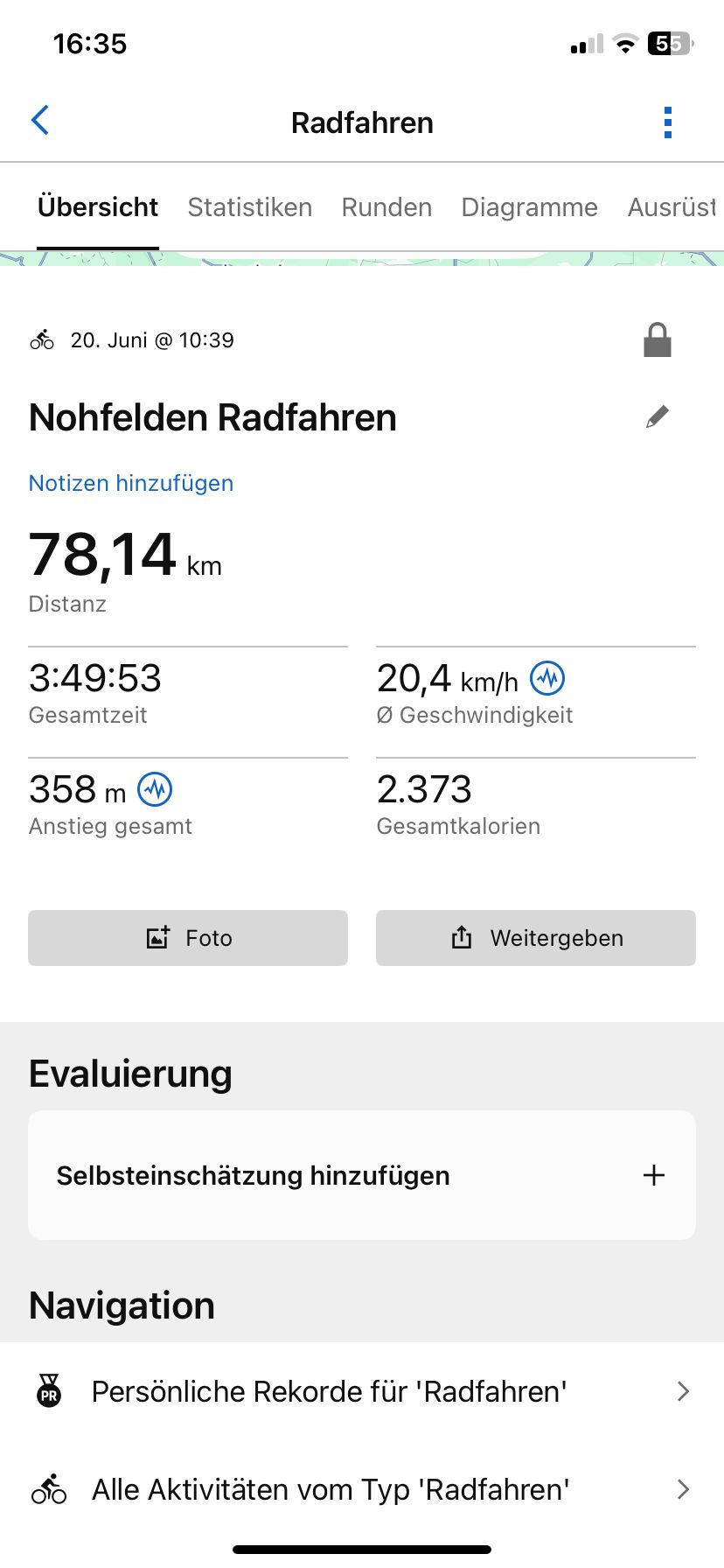Tap the Notizen hinzufügen link
Image resolution: width=724 pixels, height=1568 pixels.
coord(131,483)
